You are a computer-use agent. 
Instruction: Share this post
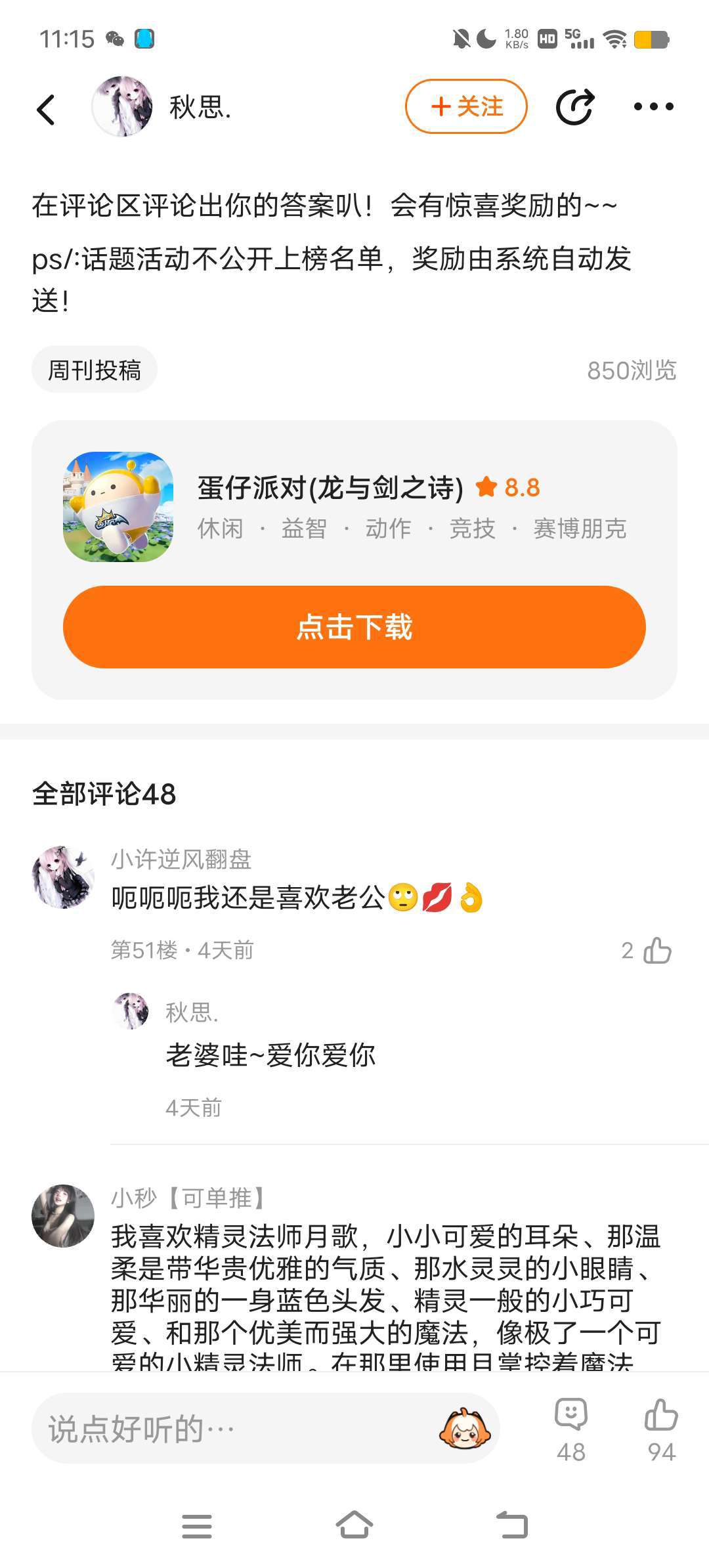pyautogui.click(x=575, y=106)
